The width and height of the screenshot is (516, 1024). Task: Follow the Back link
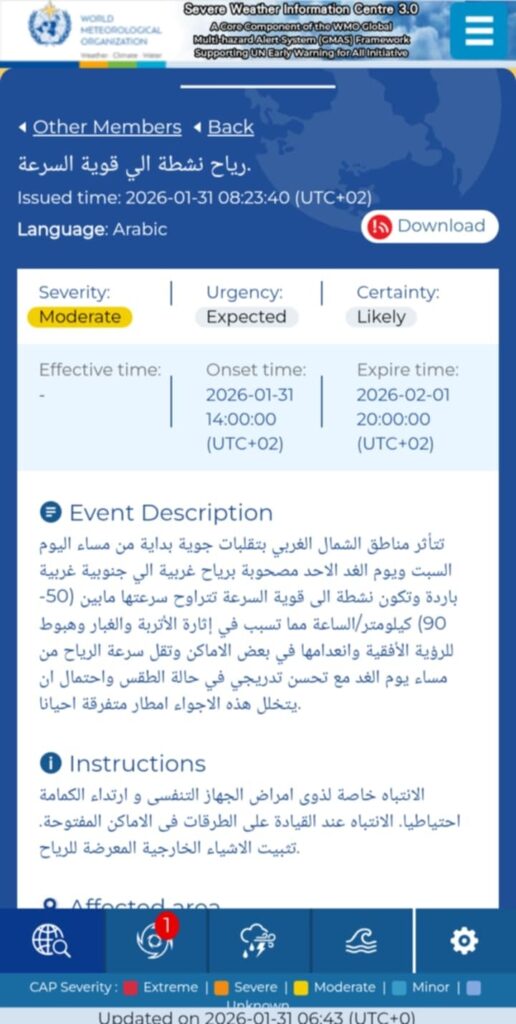coord(231,127)
